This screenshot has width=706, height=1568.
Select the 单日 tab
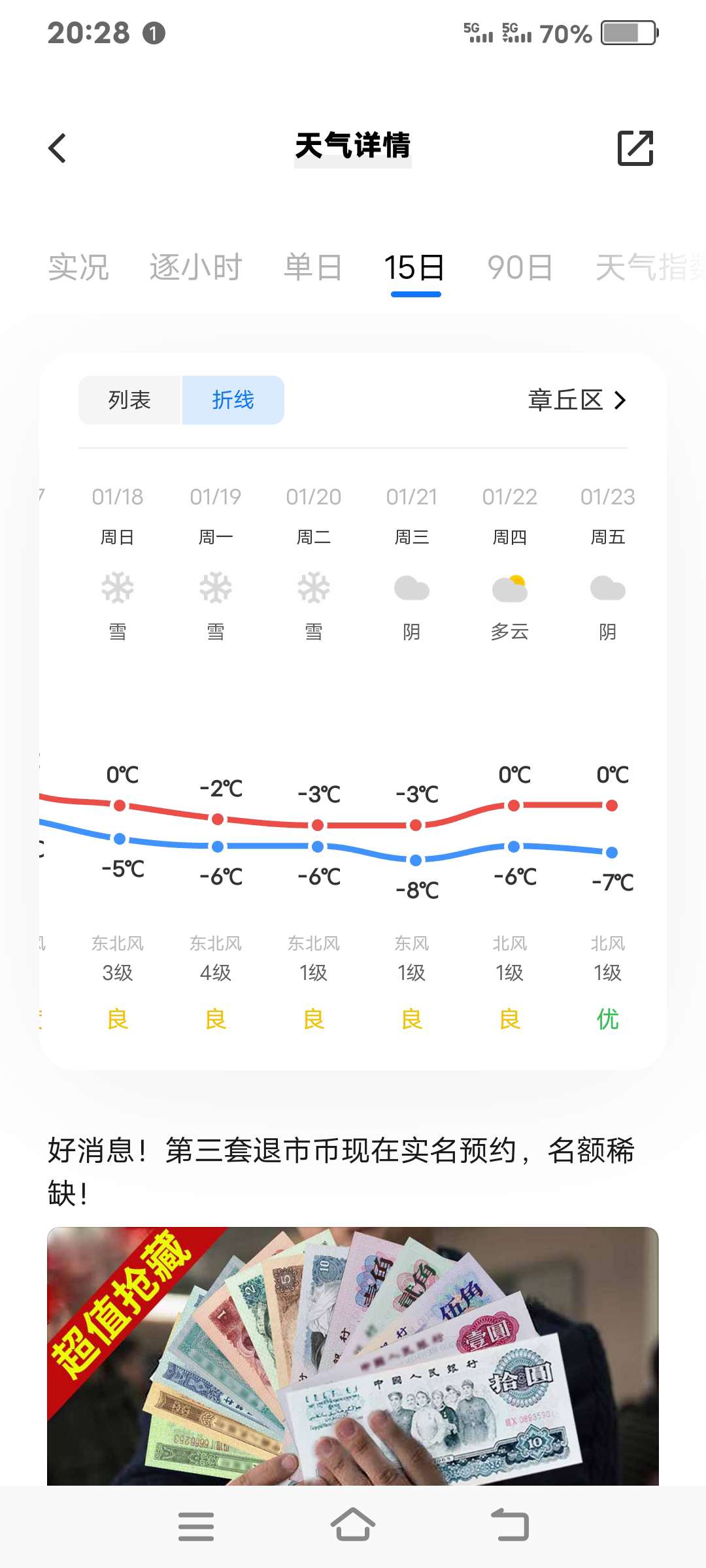point(313,268)
